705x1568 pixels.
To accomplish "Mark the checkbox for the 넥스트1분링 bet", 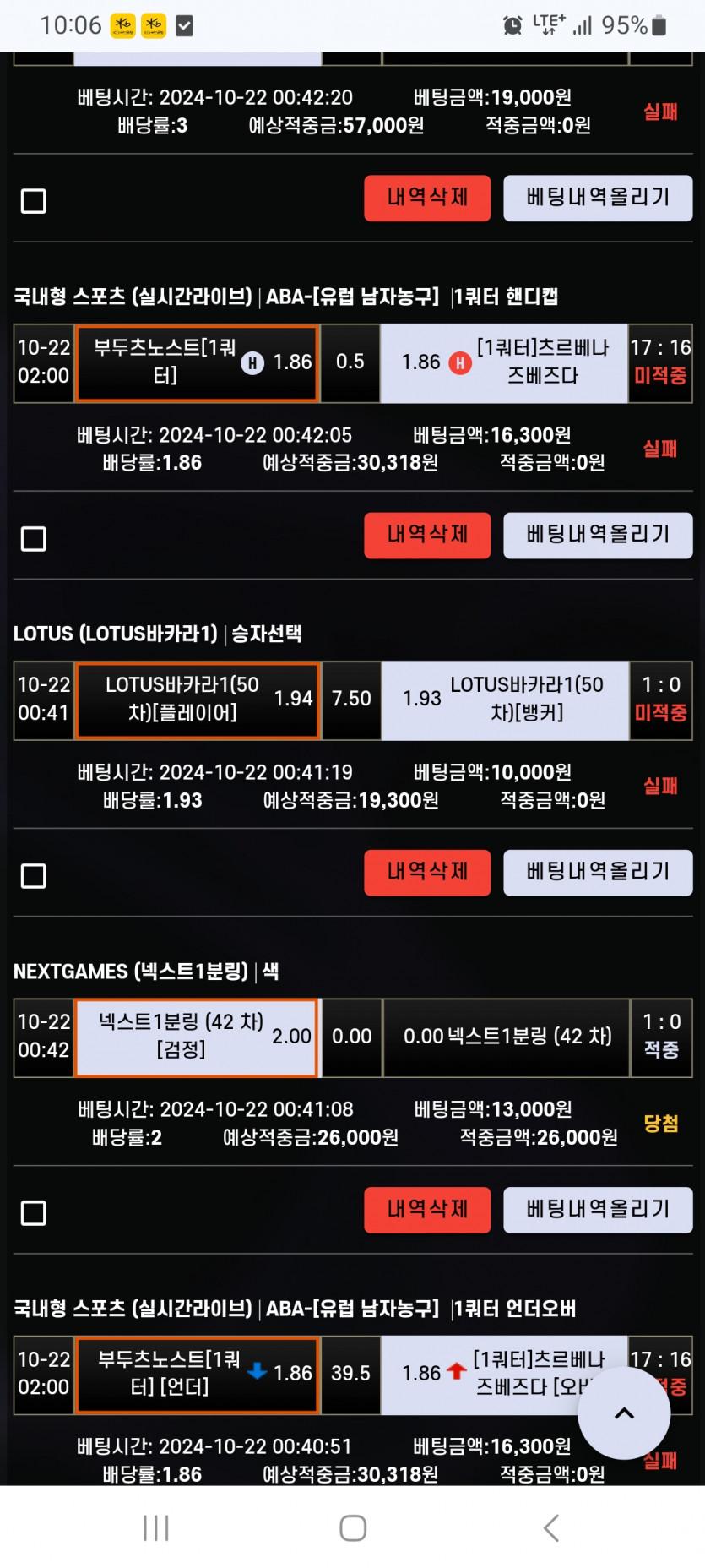I will coord(34,1213).
